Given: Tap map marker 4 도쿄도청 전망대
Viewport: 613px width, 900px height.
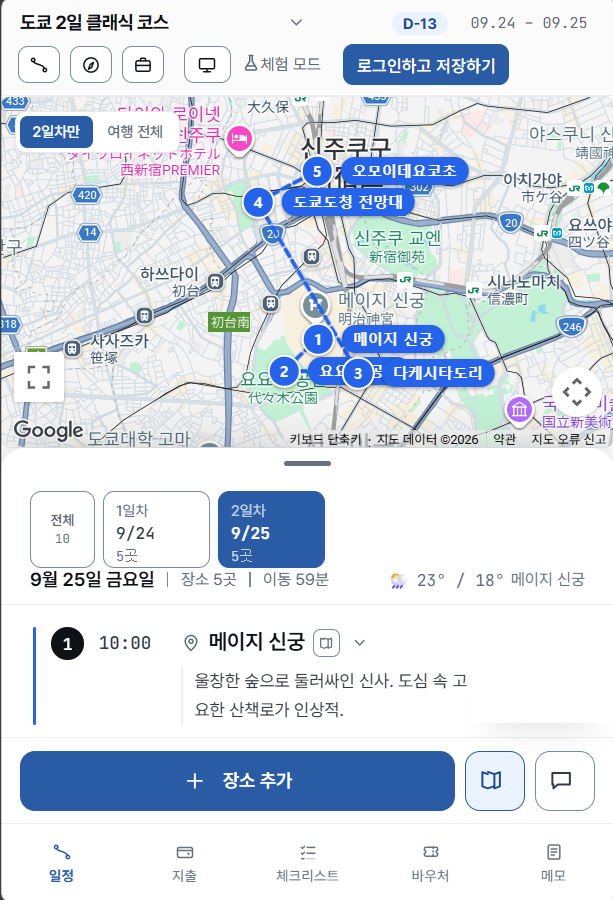Looking at the screenshot, I should pos(258,202).
